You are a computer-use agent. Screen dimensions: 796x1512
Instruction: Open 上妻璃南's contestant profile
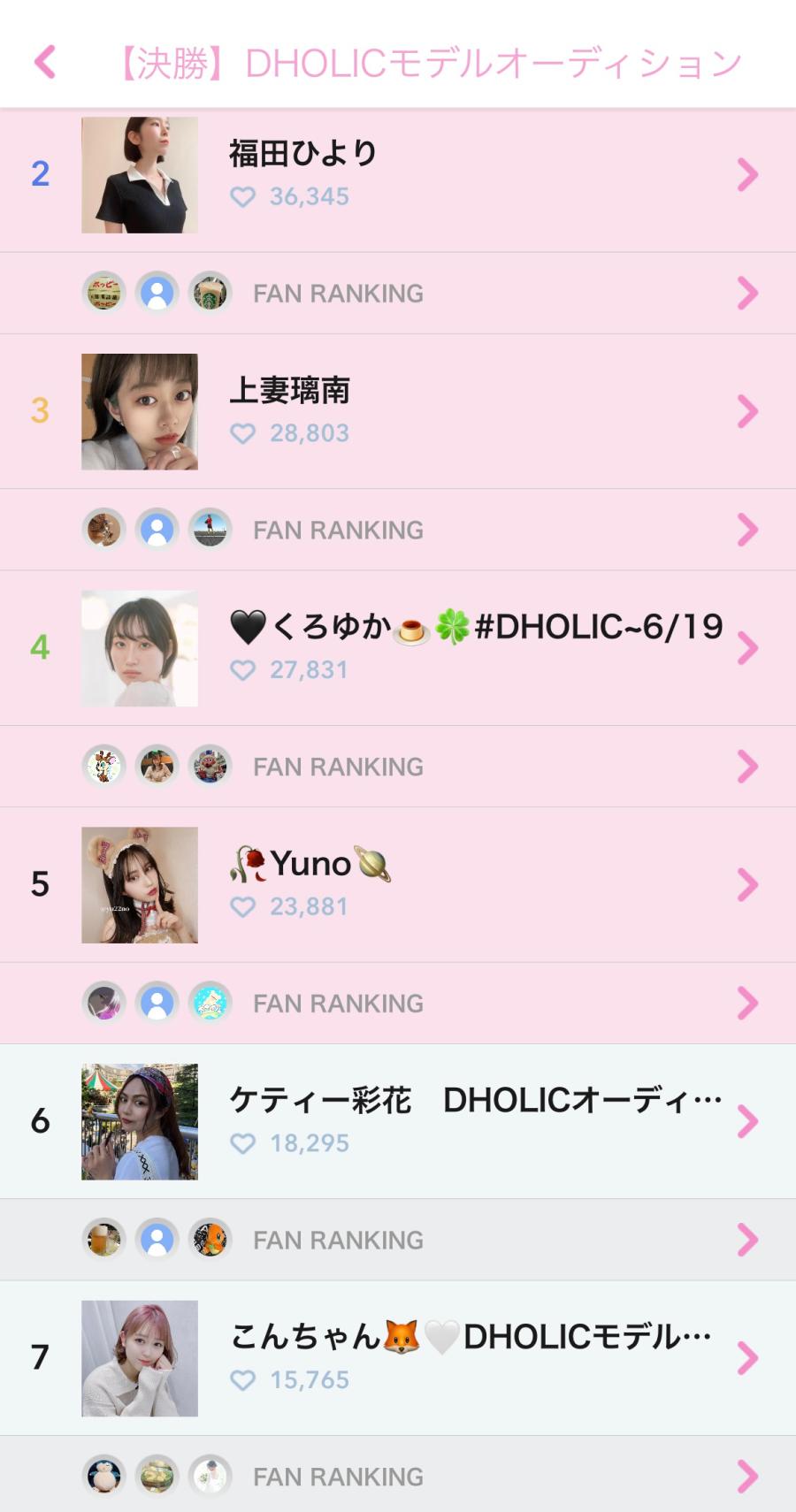[x=398, y=412]
